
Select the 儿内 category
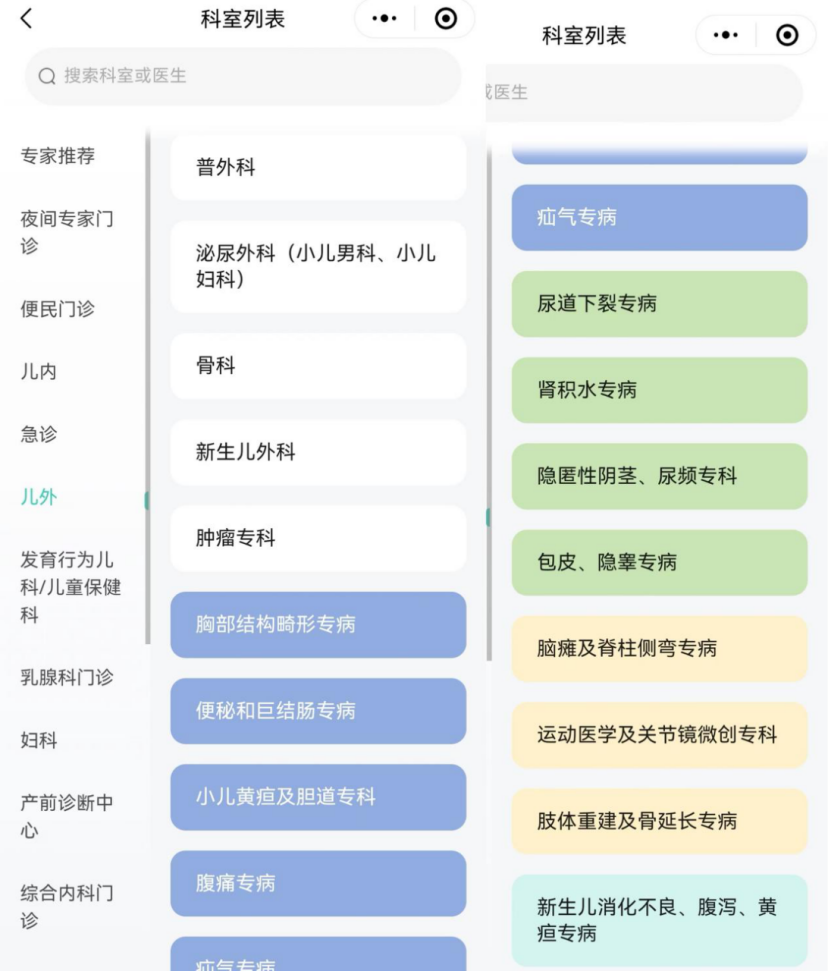pyautogui.click(x=39, y=372)
